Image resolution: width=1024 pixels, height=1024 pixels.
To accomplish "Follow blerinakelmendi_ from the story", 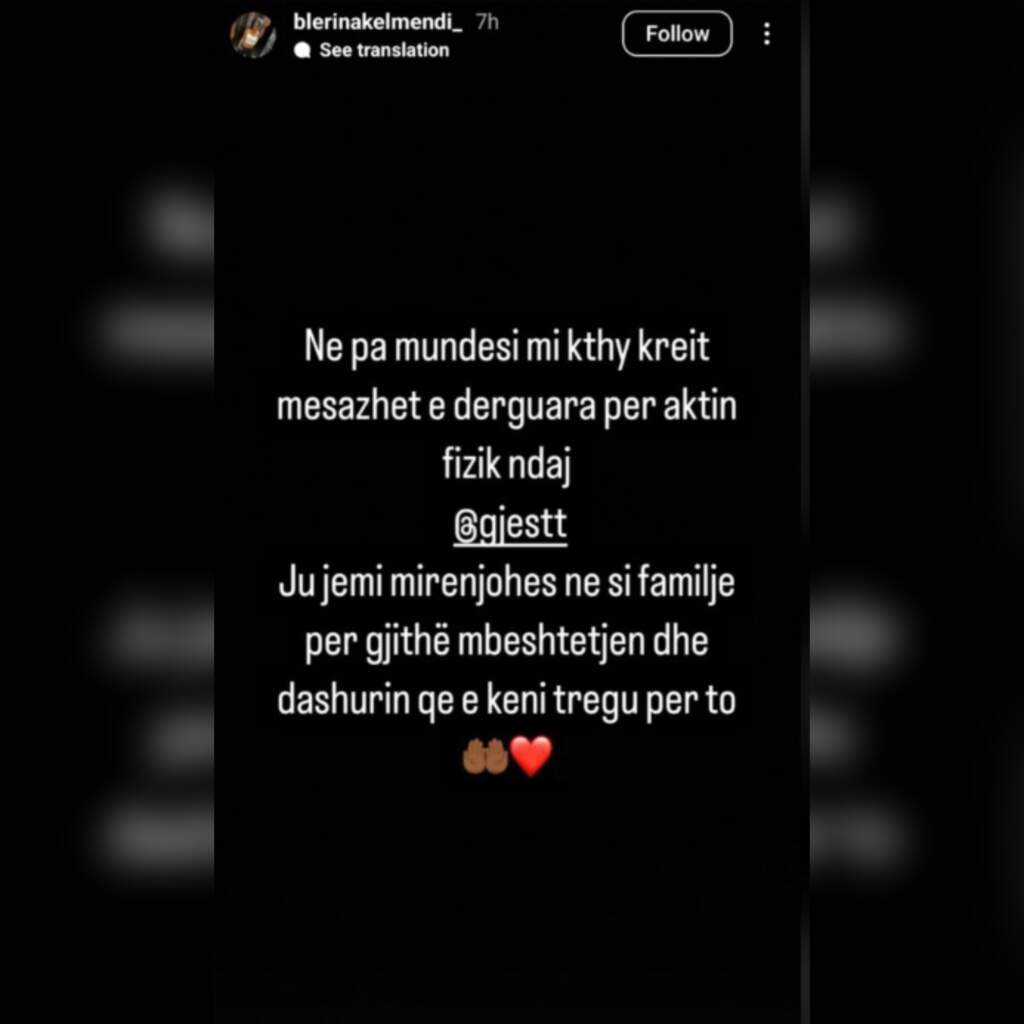I will tap(676, 34).
